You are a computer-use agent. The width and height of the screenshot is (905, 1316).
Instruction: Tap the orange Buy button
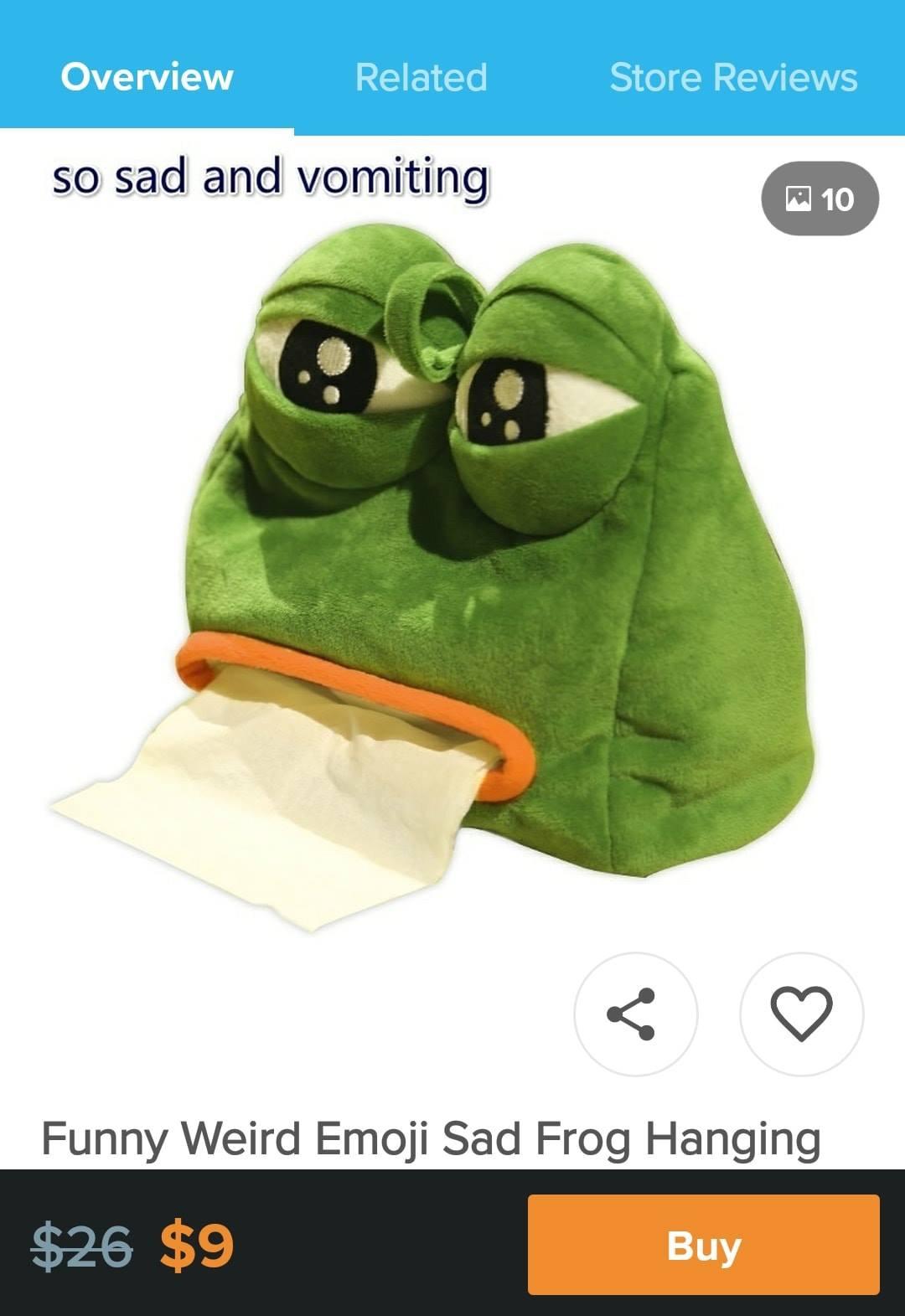tap(703, 1244)
